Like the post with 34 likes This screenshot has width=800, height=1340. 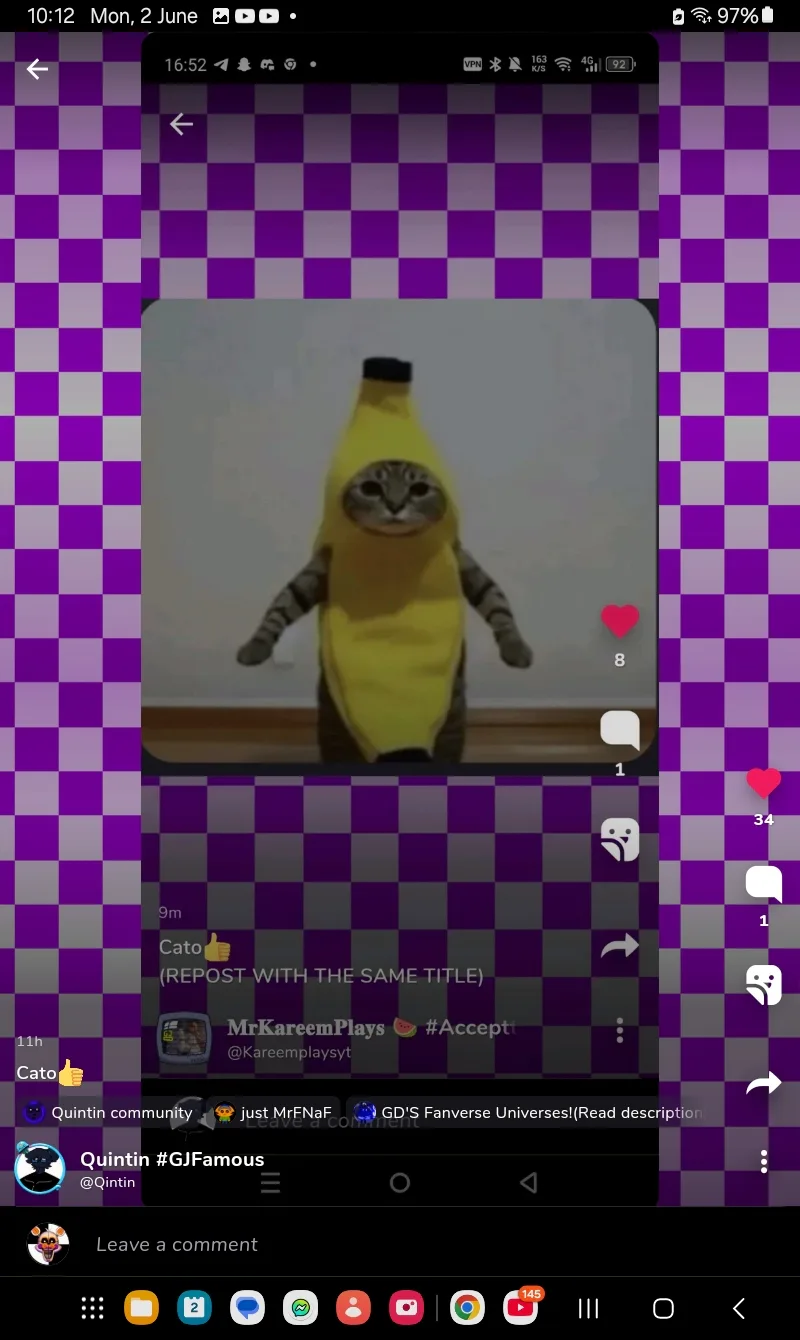(x=763, y=782)
